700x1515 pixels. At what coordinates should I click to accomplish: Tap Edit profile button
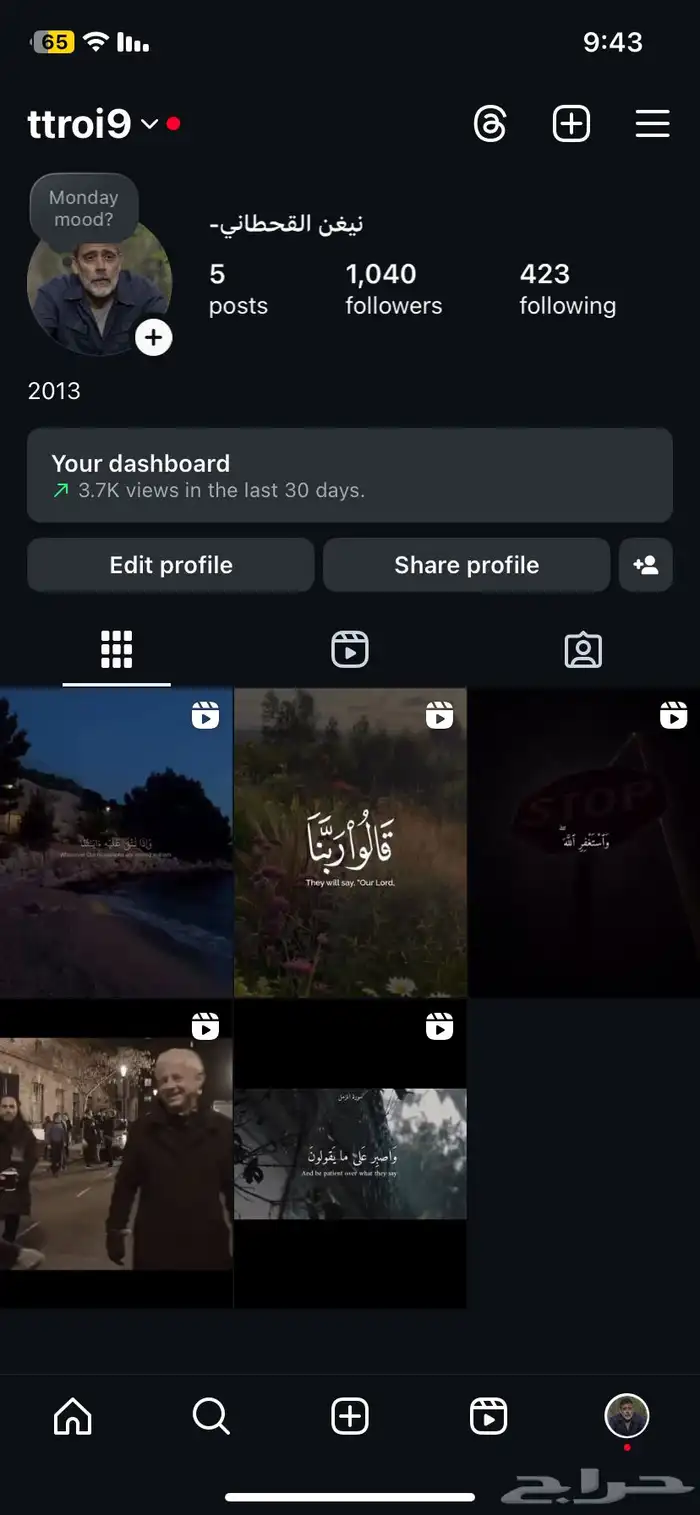coord(171,565)
